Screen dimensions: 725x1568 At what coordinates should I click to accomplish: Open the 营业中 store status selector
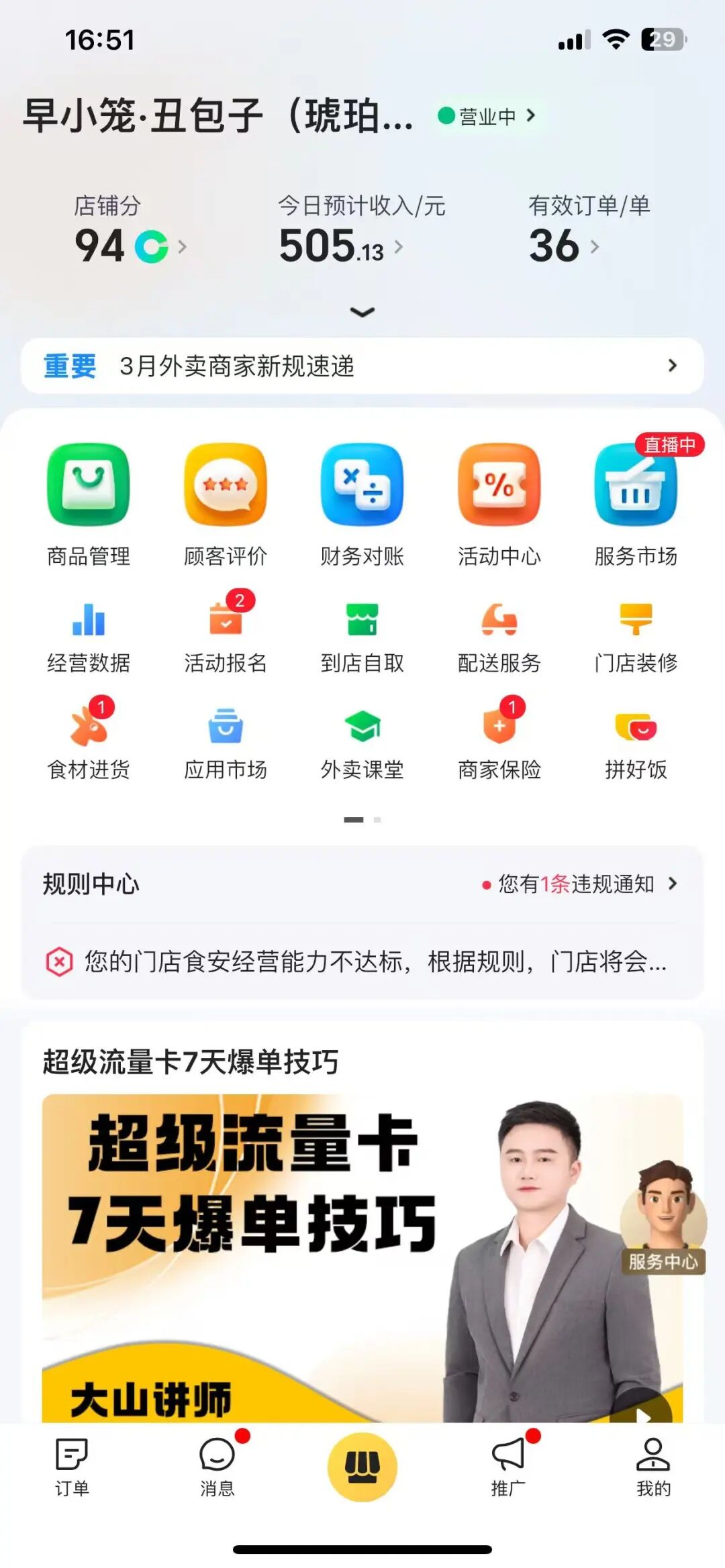point(487,116)
